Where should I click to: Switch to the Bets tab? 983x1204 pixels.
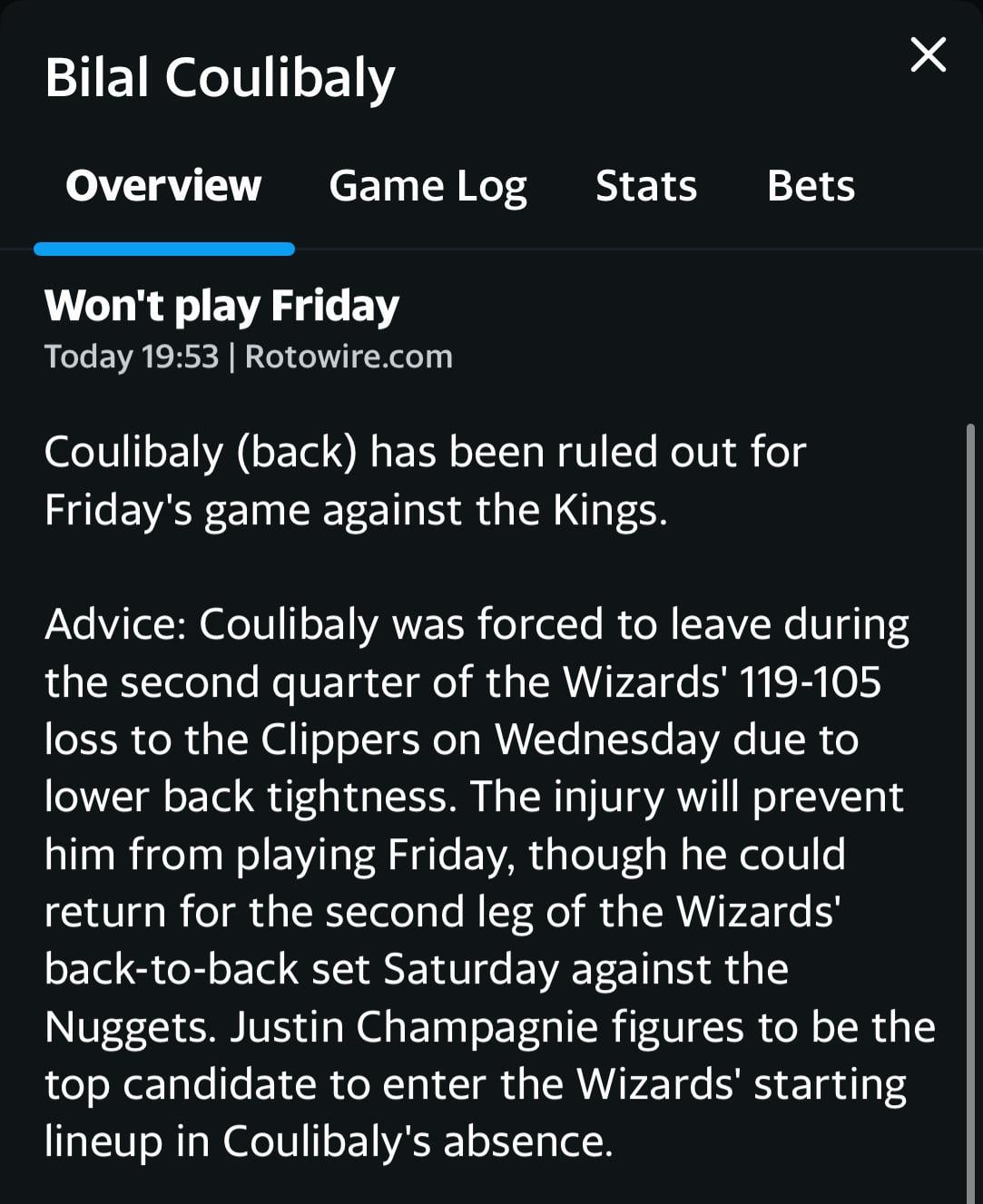pos(811,186)
